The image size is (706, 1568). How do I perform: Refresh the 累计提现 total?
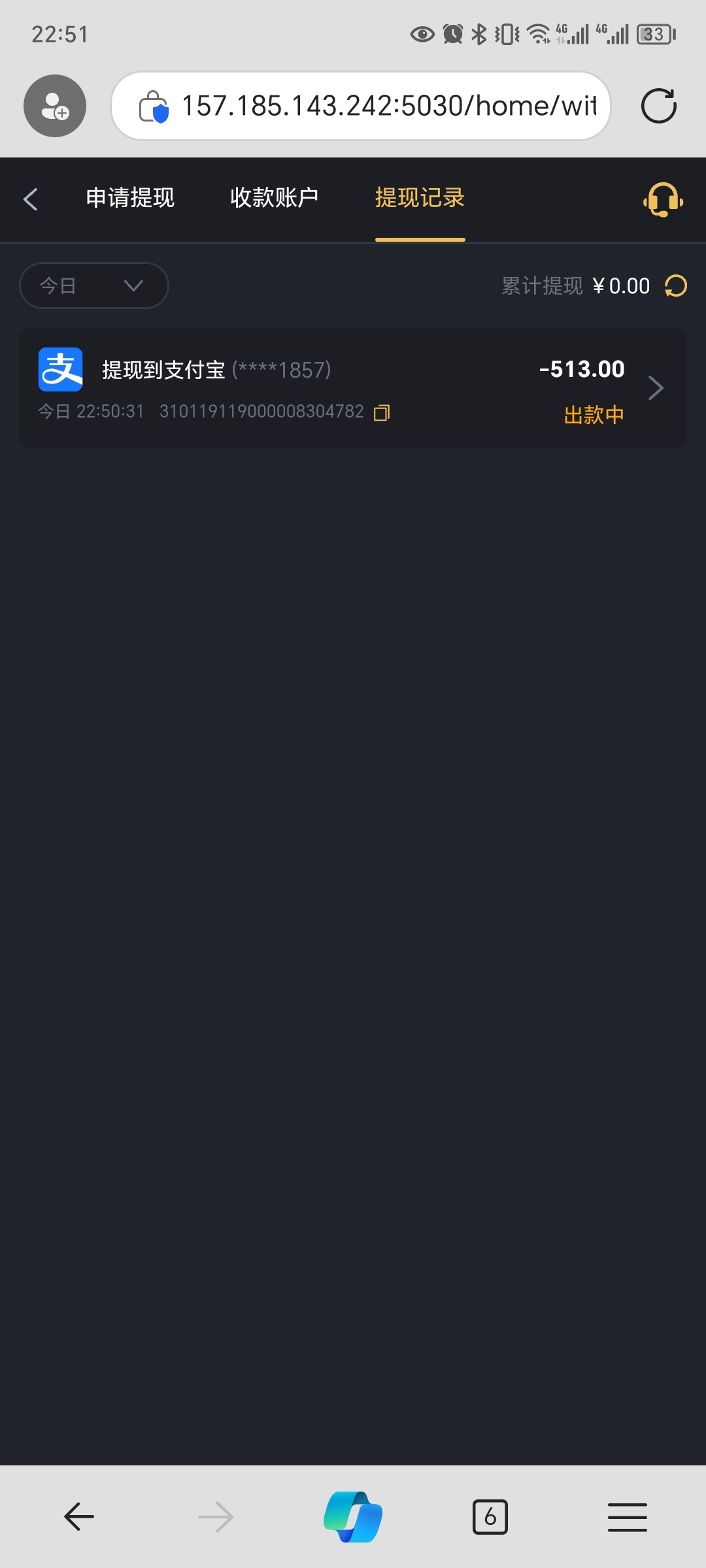[676, 286]
